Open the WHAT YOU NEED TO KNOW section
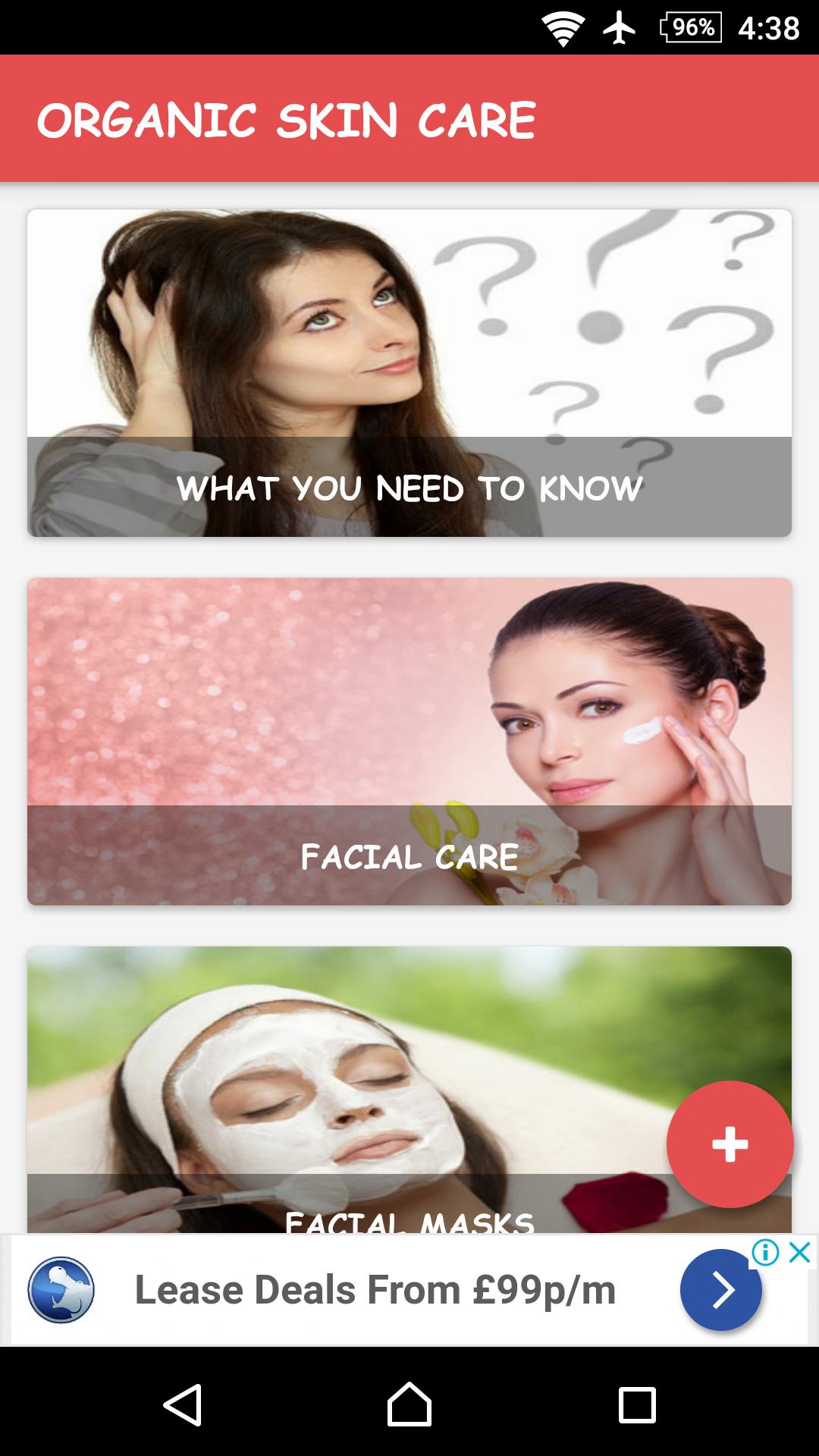The height and width of the screenshot is (1456, 819). tap(409, 490)
